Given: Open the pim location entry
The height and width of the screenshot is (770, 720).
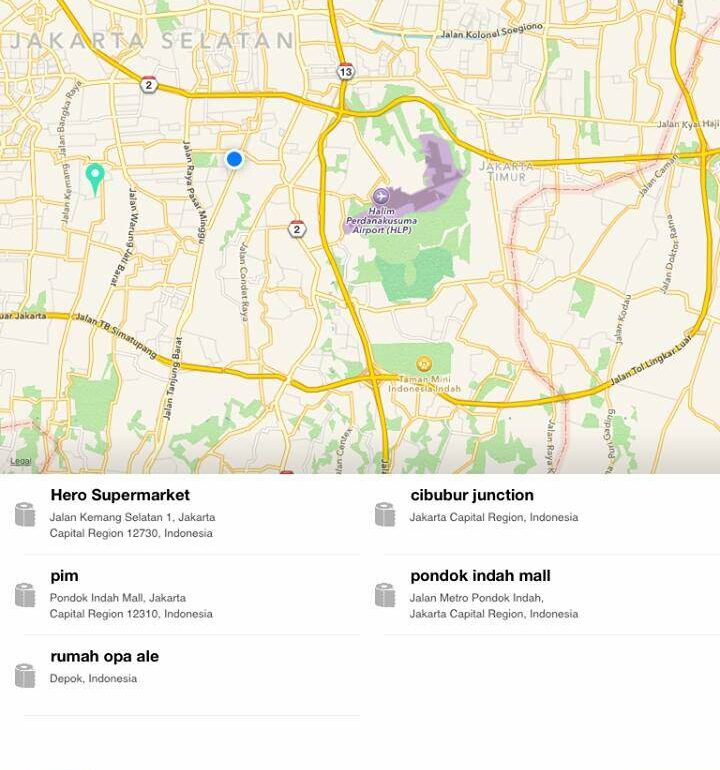Looking at the screenshot, I should coord(190,595).
